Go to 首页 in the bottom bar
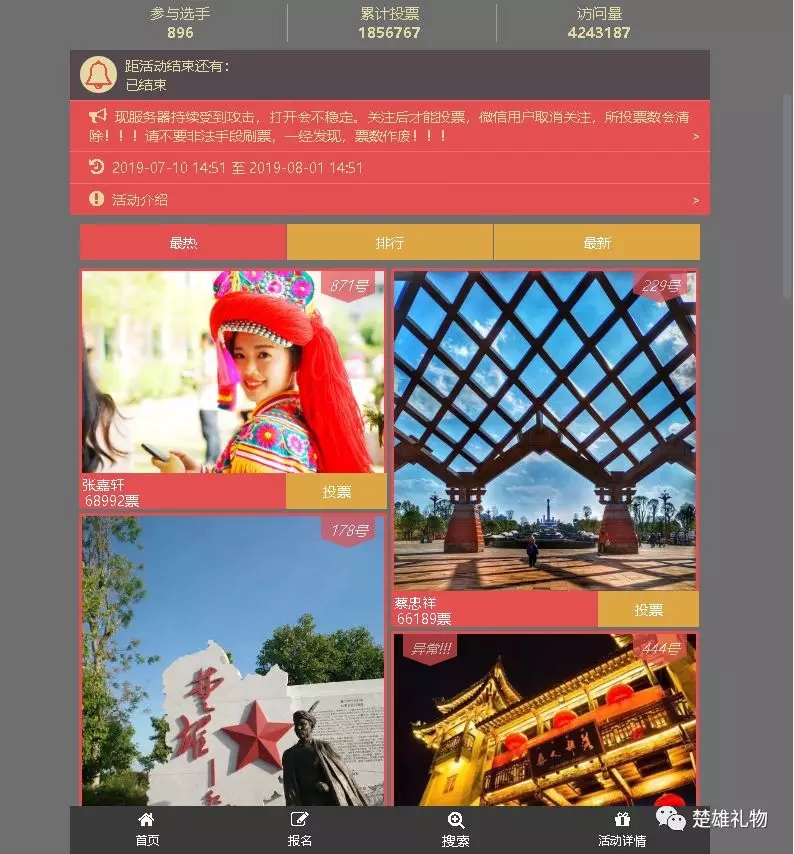The image size is (794, 854). point(147,830)
